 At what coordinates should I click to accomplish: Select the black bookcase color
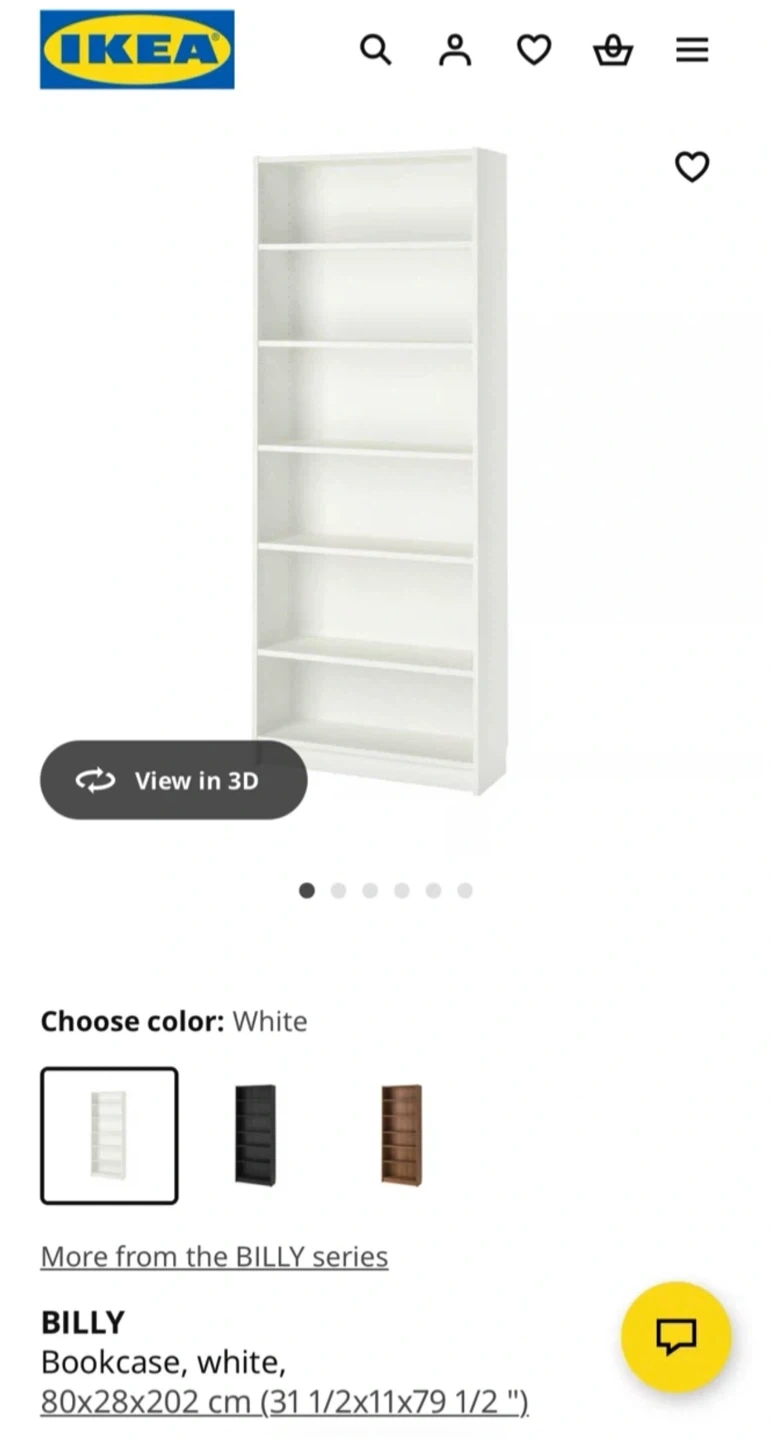pyautogui.click(x=255, y=1135)
